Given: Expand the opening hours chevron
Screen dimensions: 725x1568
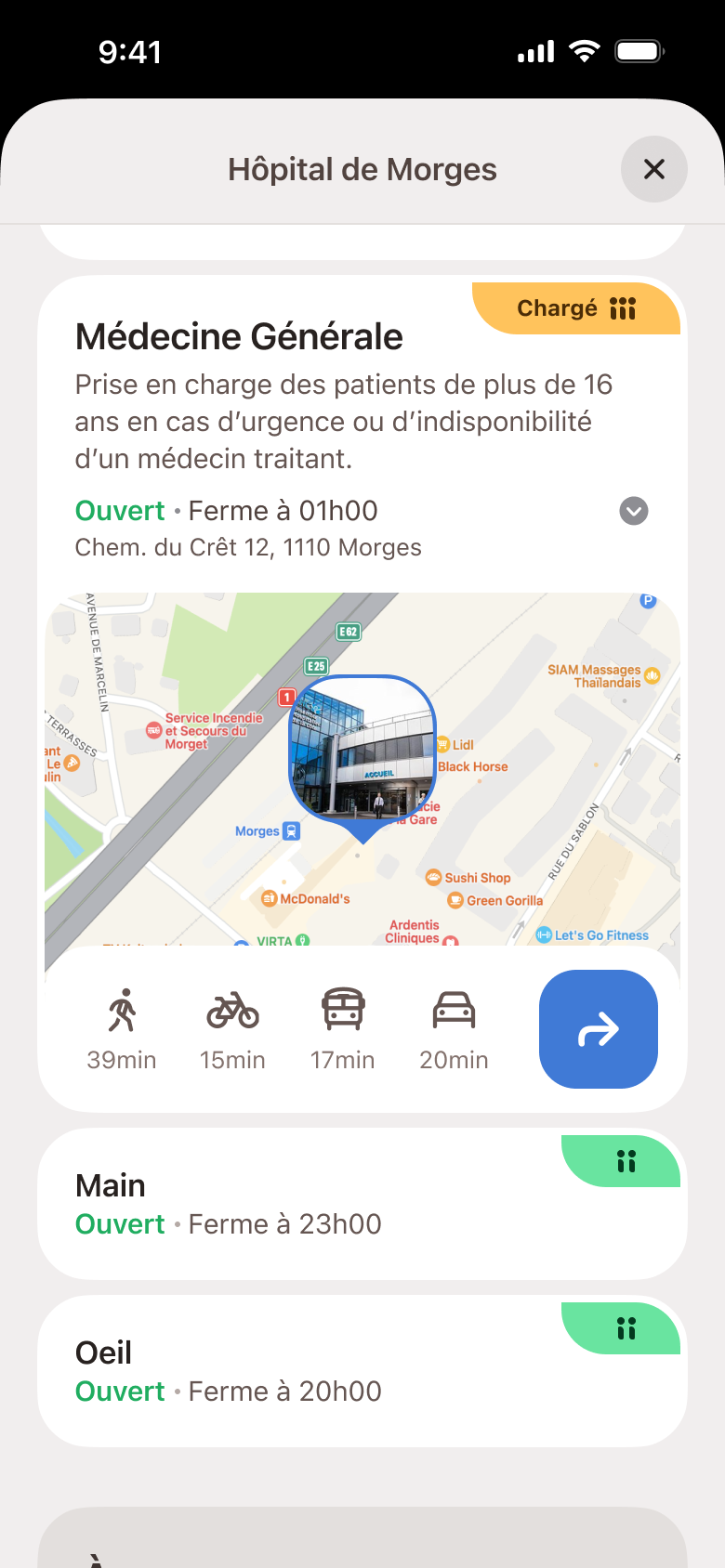Looking at the screenshot, I should pos(634,511).
